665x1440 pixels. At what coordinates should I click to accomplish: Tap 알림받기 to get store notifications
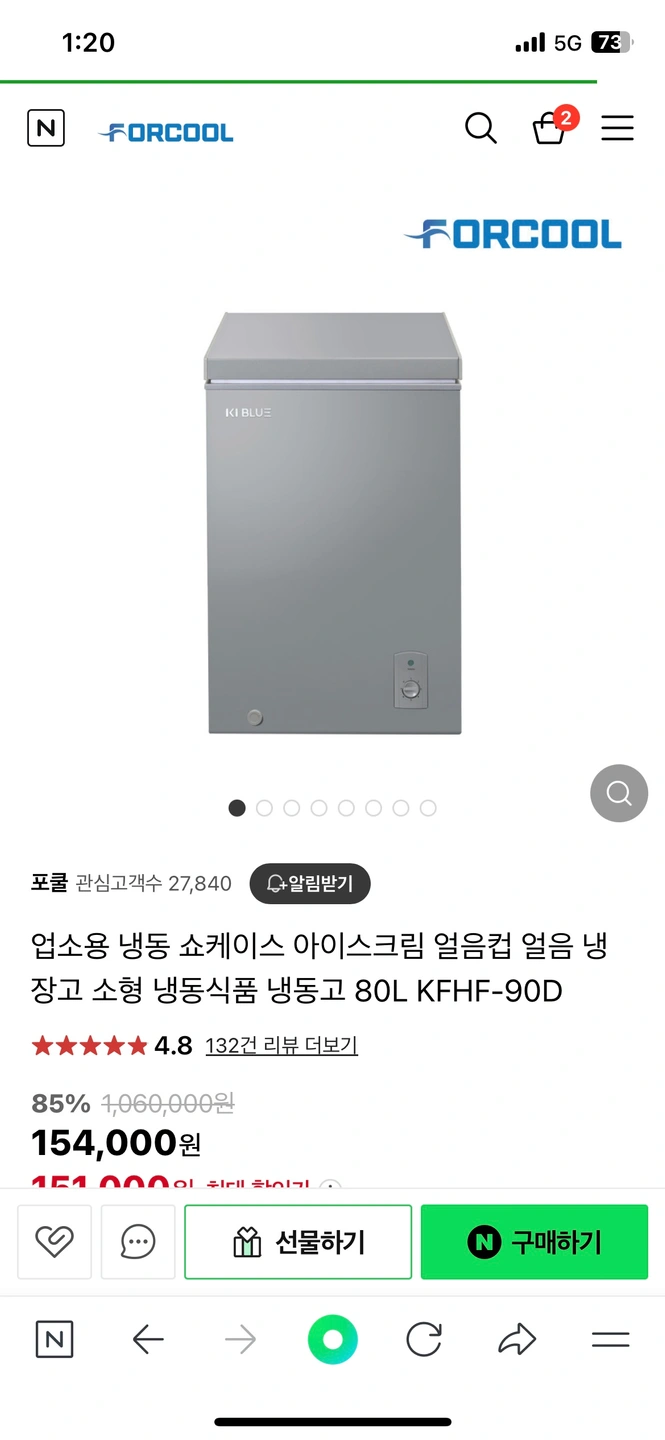[x=310, y=884]
